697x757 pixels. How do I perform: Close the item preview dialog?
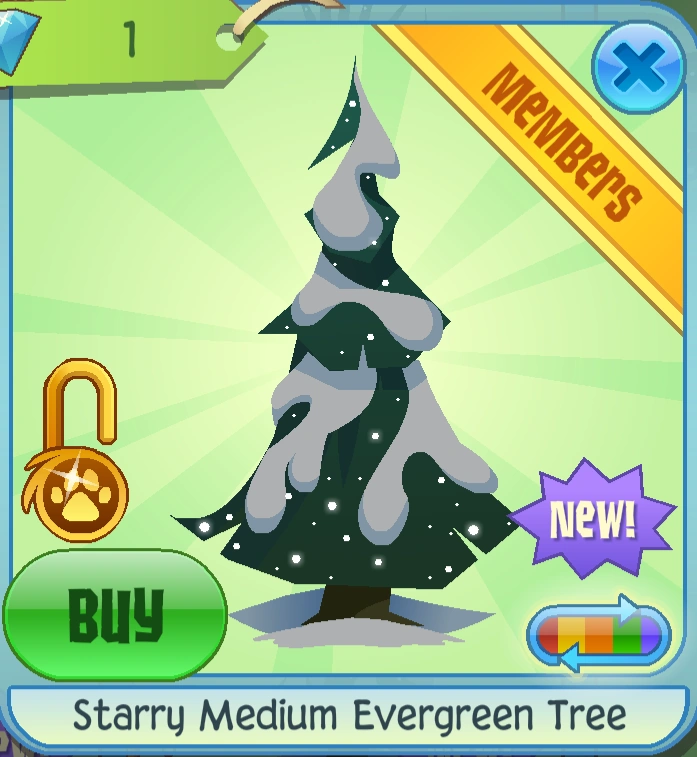638,67
